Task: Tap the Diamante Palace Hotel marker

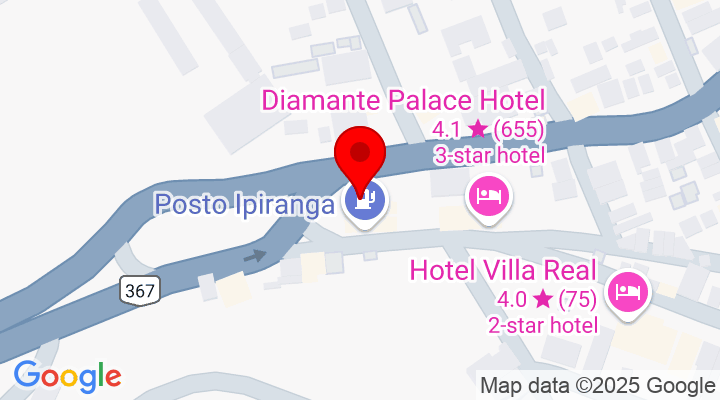Action: 489,192
